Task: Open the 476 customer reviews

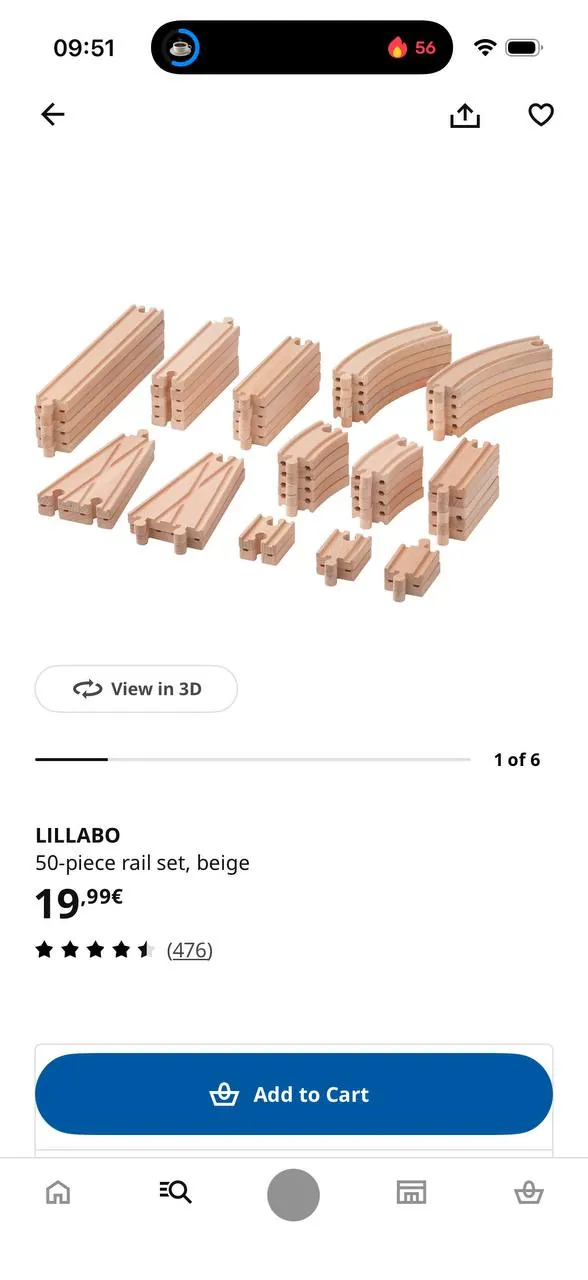Action: point(189,950)
